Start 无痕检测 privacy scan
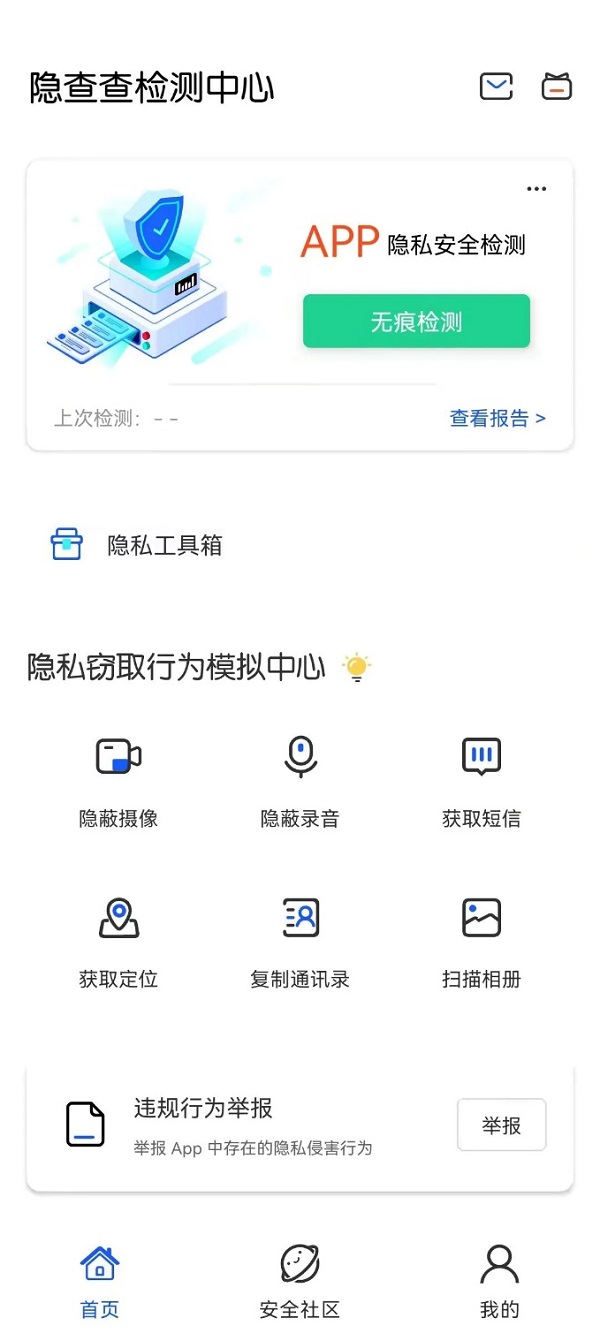Screen dimensions: 600x1333 416,321
